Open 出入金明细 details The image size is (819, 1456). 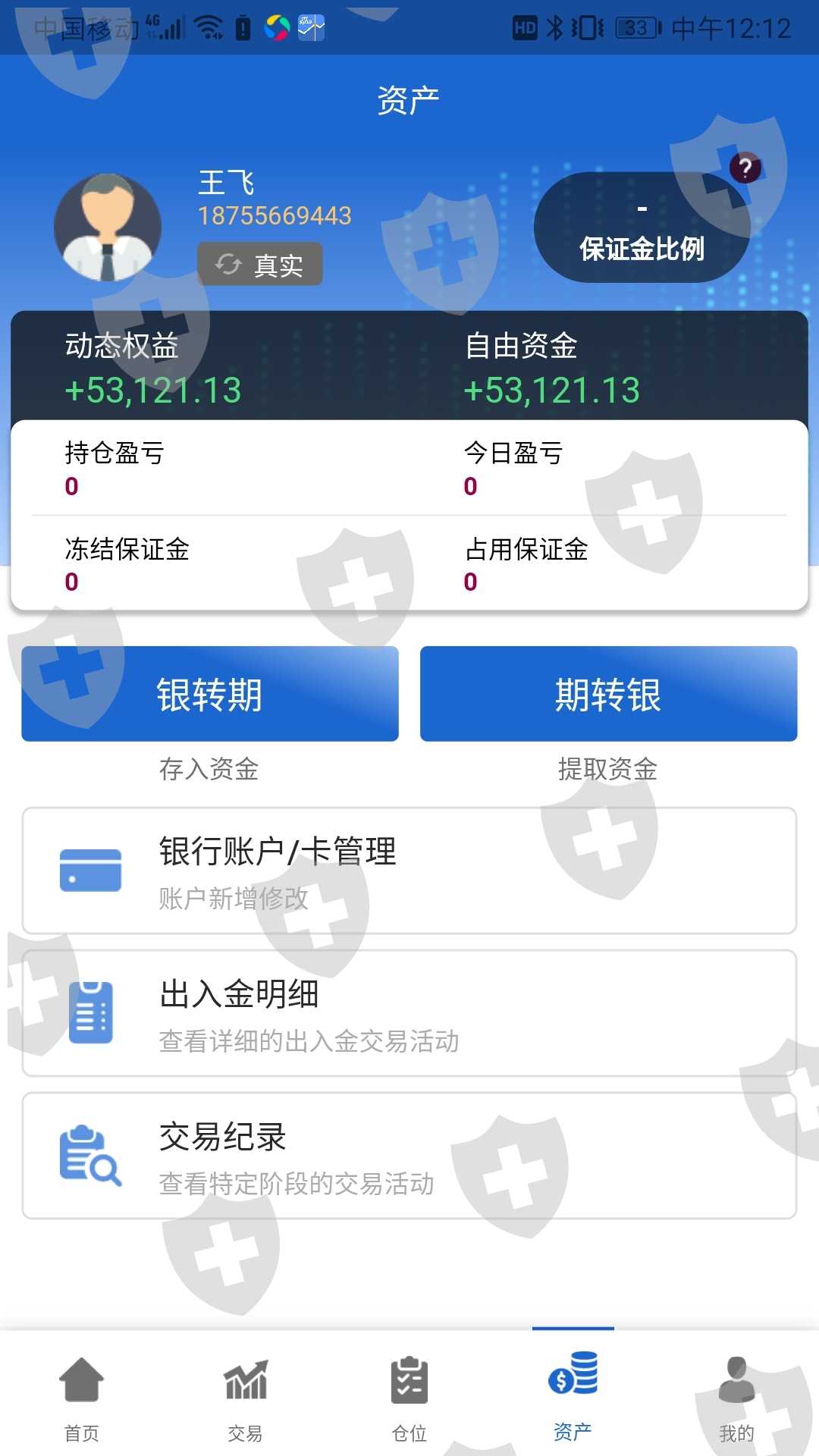(x=409, y=1013)
